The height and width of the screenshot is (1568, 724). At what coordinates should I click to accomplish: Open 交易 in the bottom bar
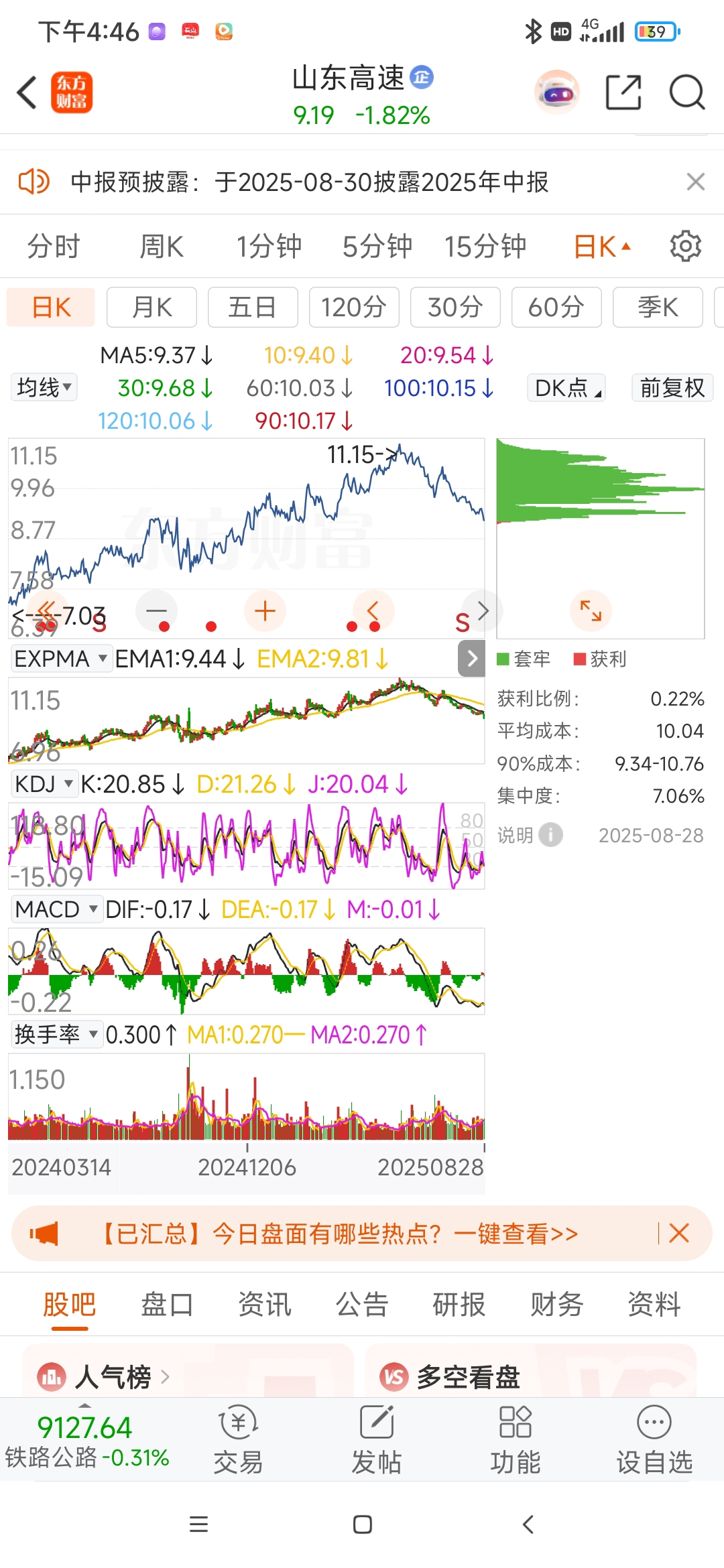[238, 1439]
